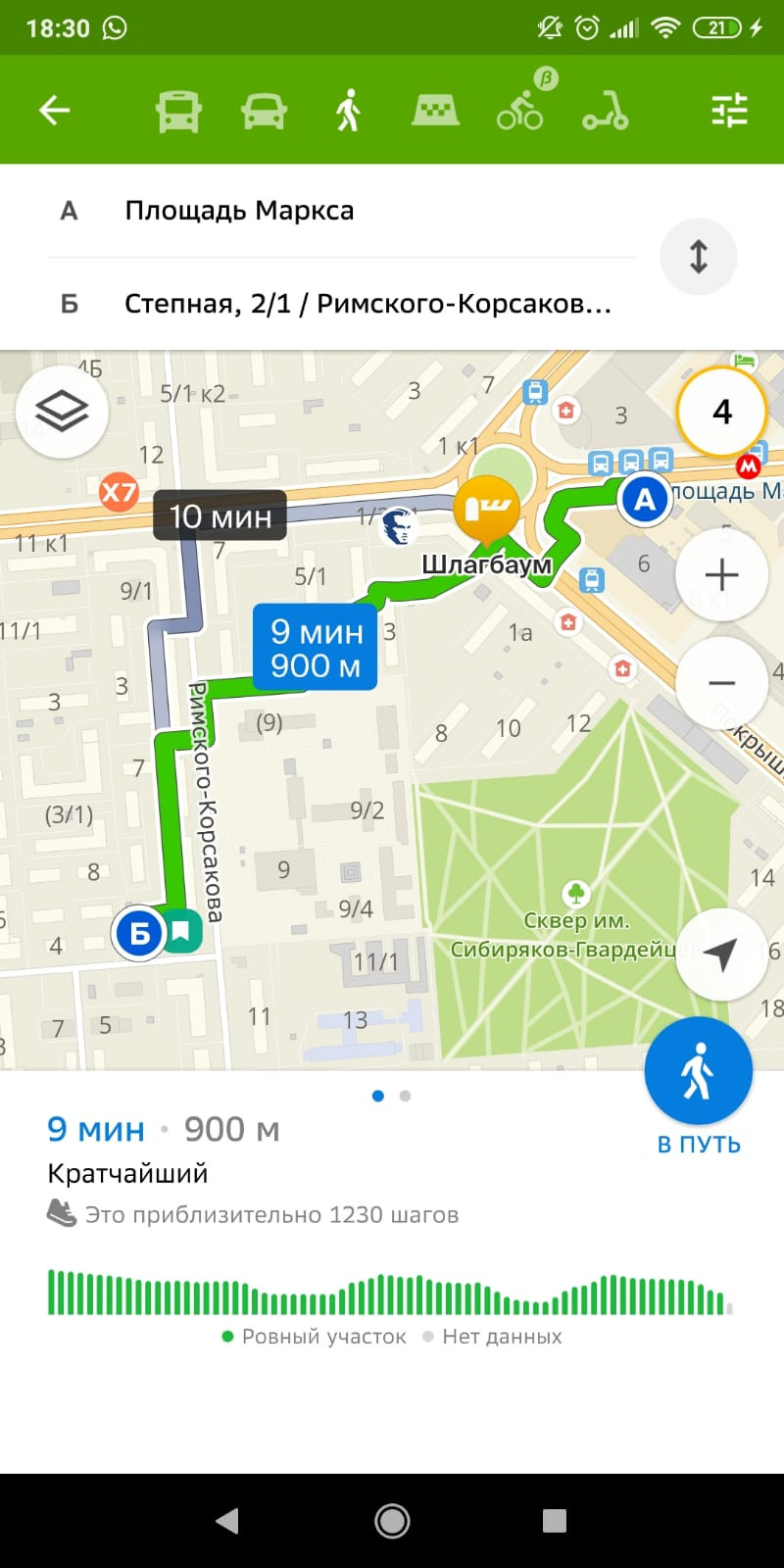Start walking navigation В путь
The height and width of the screenshot is (1568, 784).
coord(698,1072)
